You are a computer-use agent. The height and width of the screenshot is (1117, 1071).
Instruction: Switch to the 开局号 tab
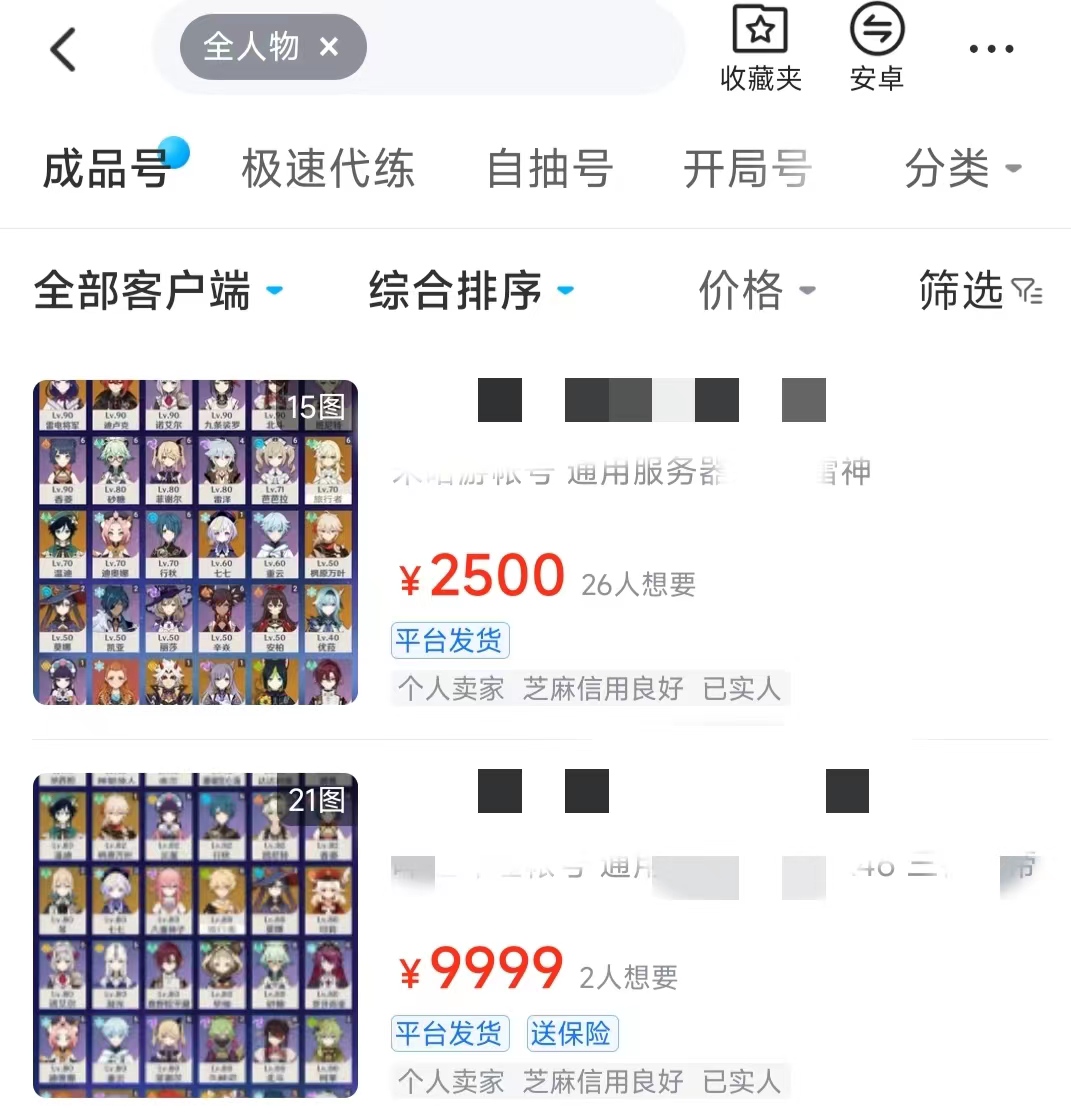[x=746, y=169]
